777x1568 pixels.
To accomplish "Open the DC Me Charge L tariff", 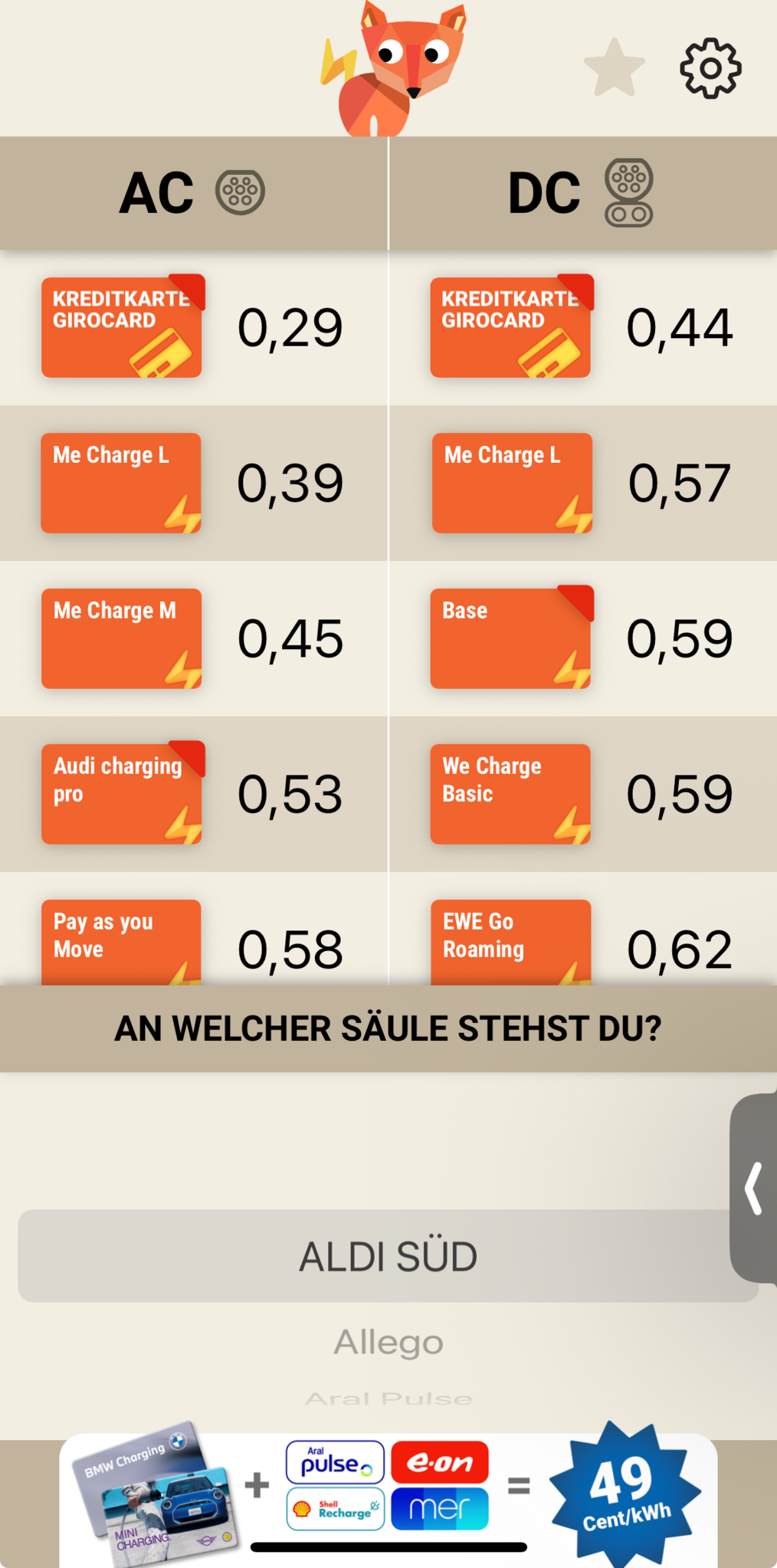I will click(512, 483).
